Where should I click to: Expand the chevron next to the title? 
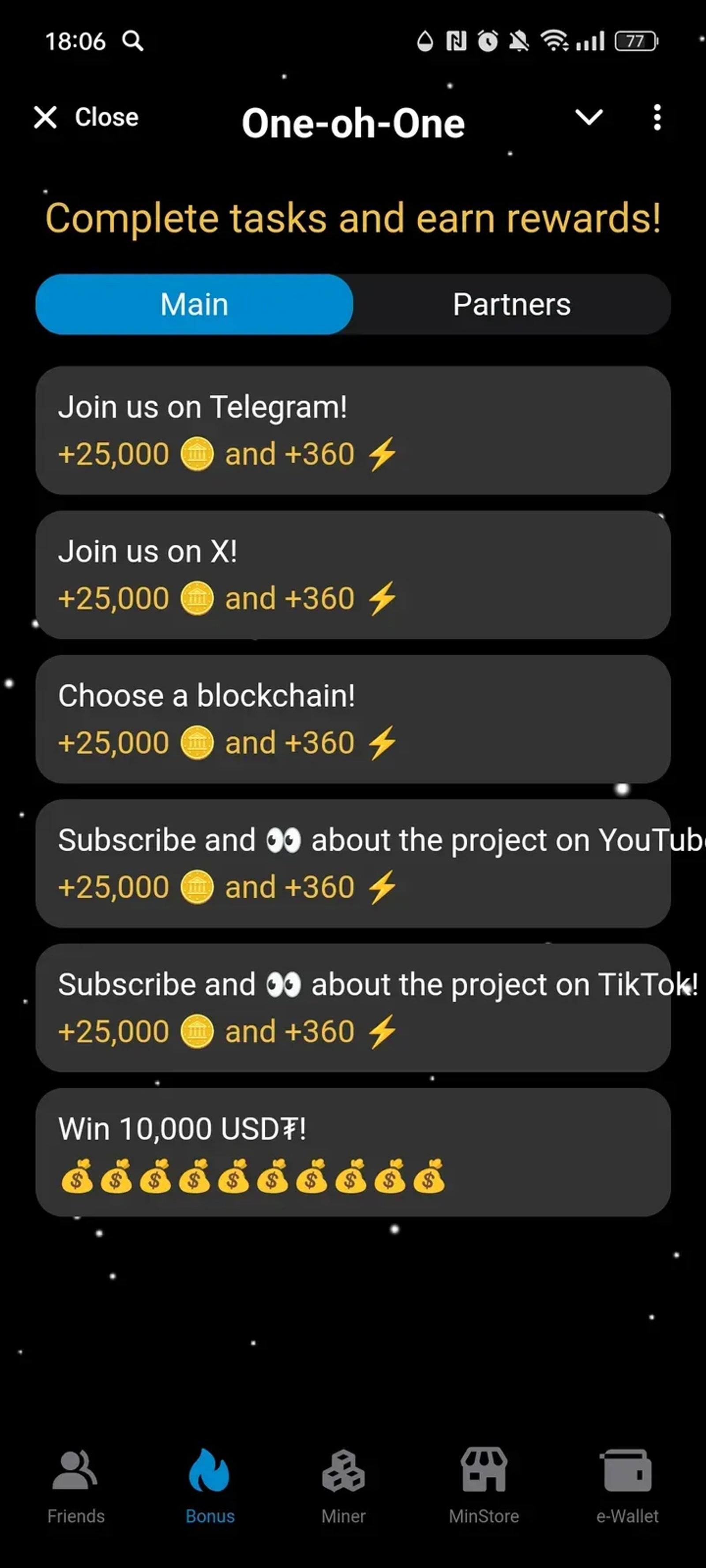click(589, 117)
